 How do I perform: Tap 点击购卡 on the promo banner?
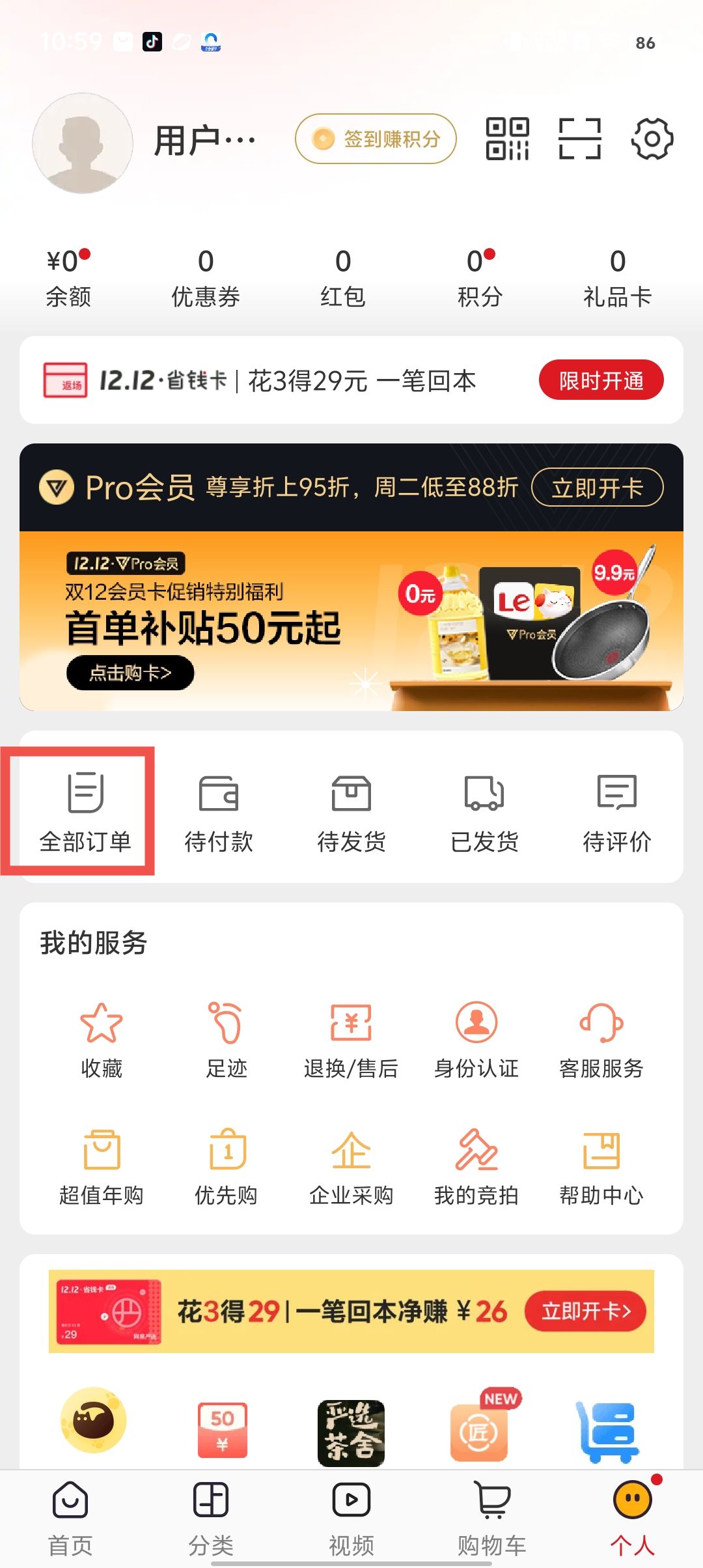[x=130, y=673]
